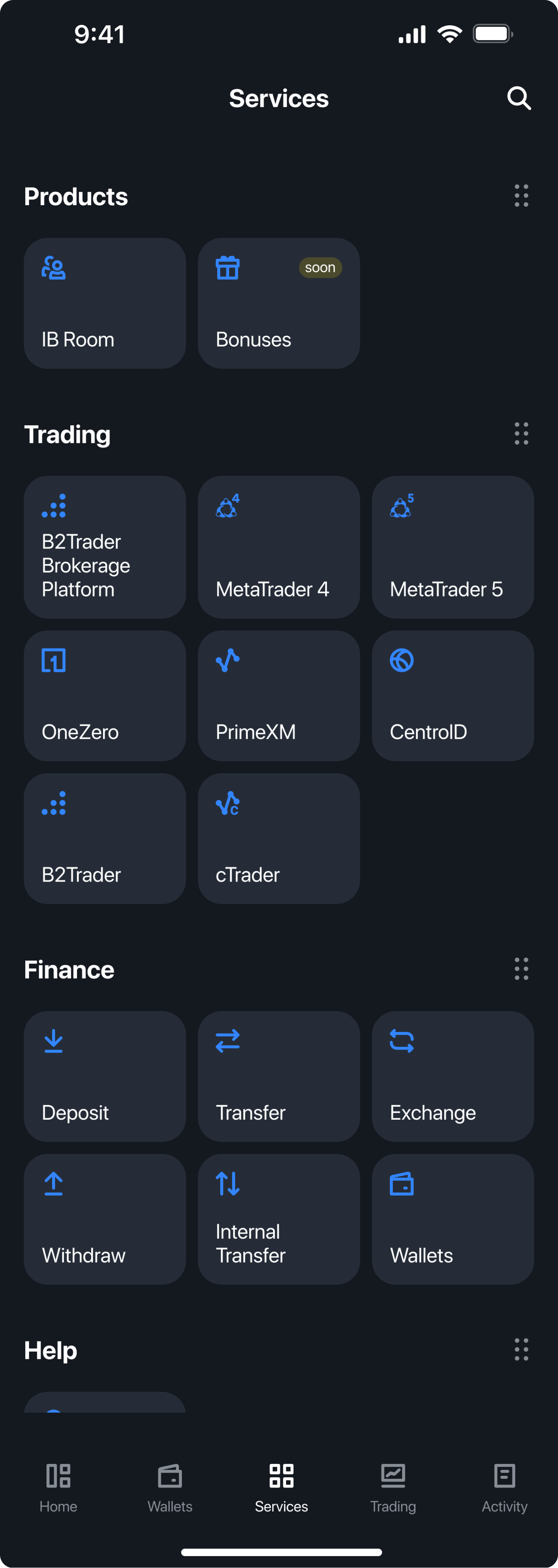Open the Internal Transfer card
Viewport: 558px width, 1568px height.
(x=278, y=1218)
